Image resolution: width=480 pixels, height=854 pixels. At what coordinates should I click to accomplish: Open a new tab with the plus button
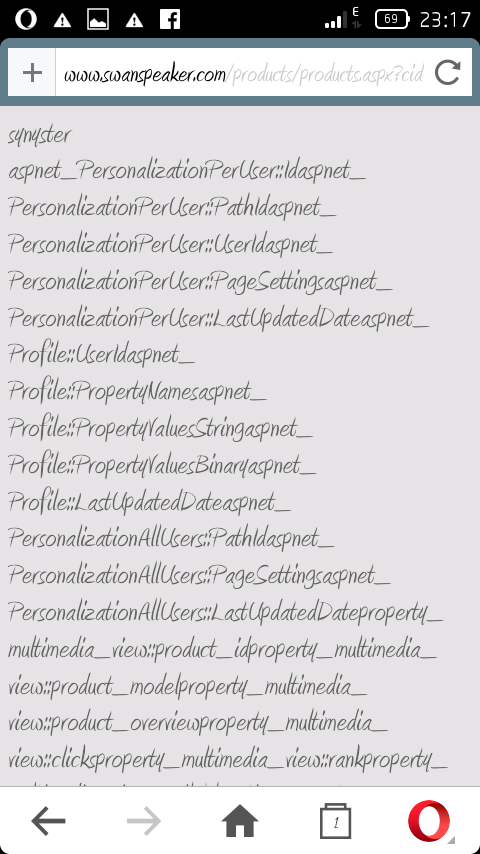click(32, 72)
